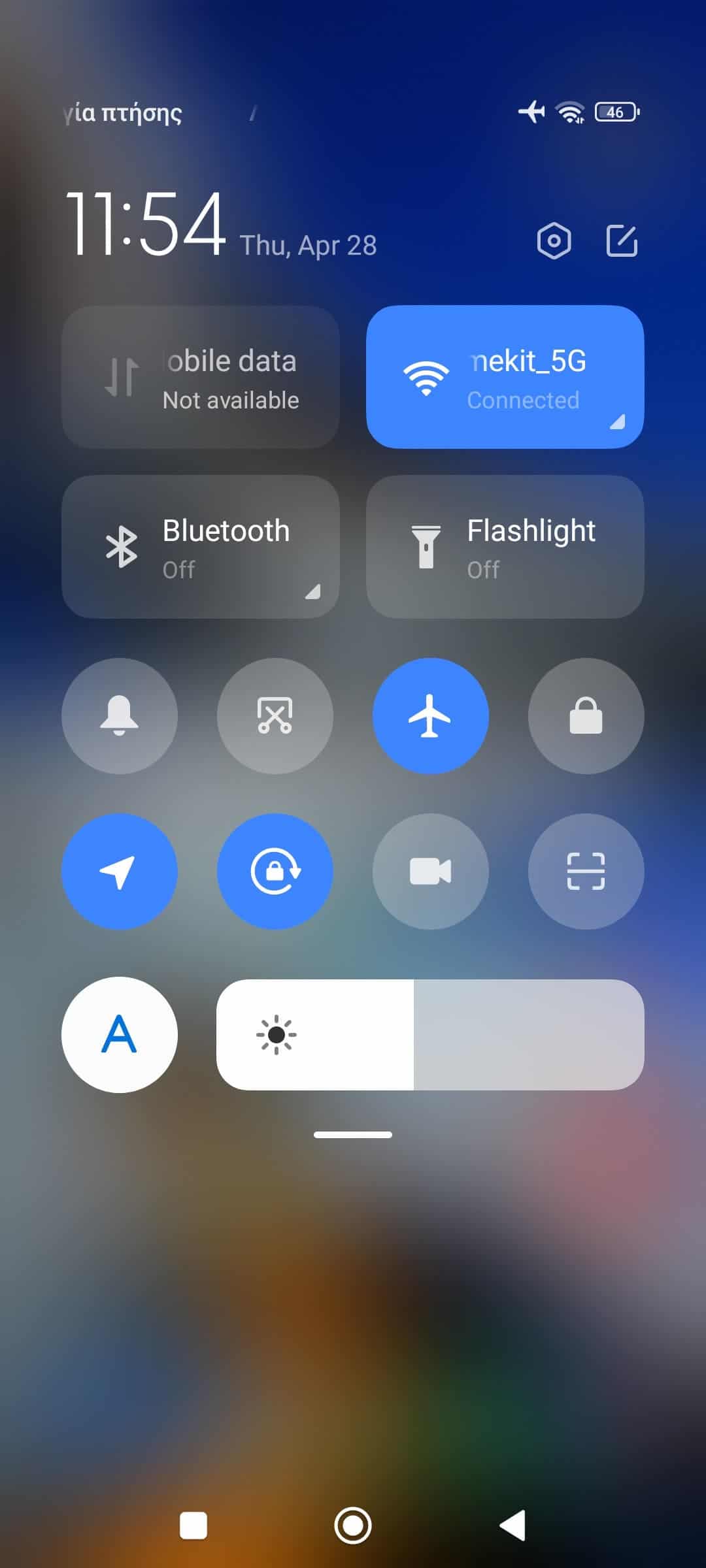This screenshot has height=1568, width=706.
Task: Turn on Bluetooth
Action: (201, 547)
